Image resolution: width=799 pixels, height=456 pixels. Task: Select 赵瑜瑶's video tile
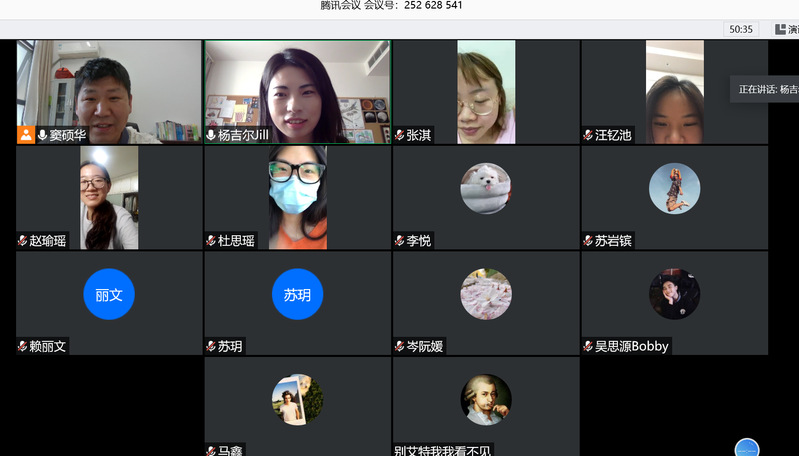point(109,197)
